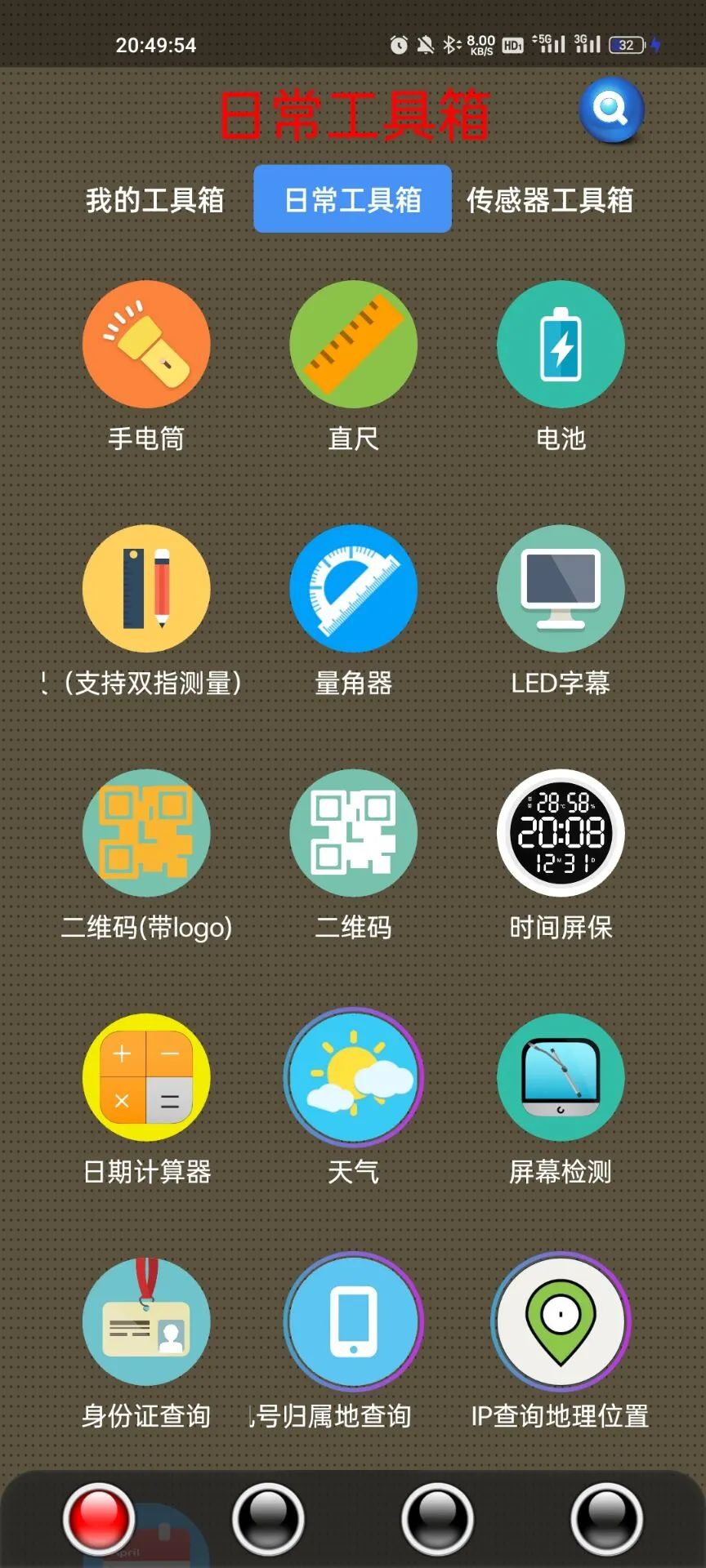Check the weather with 天气 tool
This screenshot has height=1568, width=706.
click(x=353, y=1078)
